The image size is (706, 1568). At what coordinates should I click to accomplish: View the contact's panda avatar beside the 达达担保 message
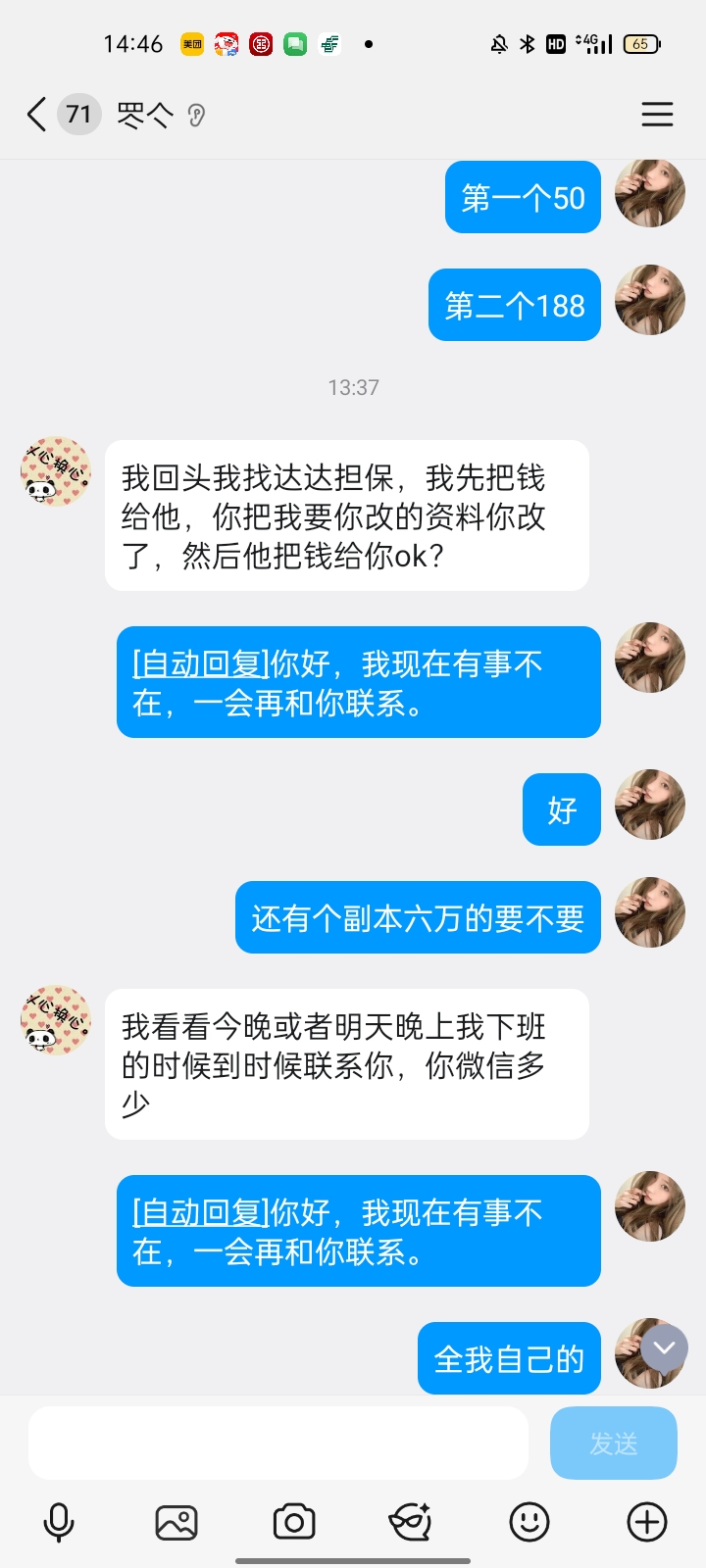(x=56, y=472)
